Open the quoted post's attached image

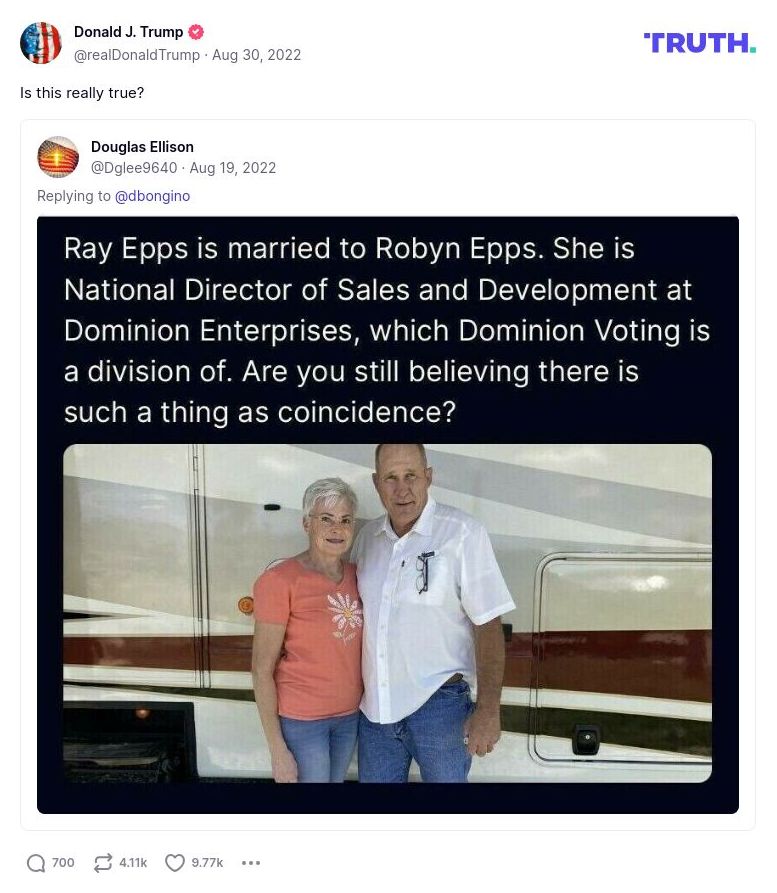388,514
